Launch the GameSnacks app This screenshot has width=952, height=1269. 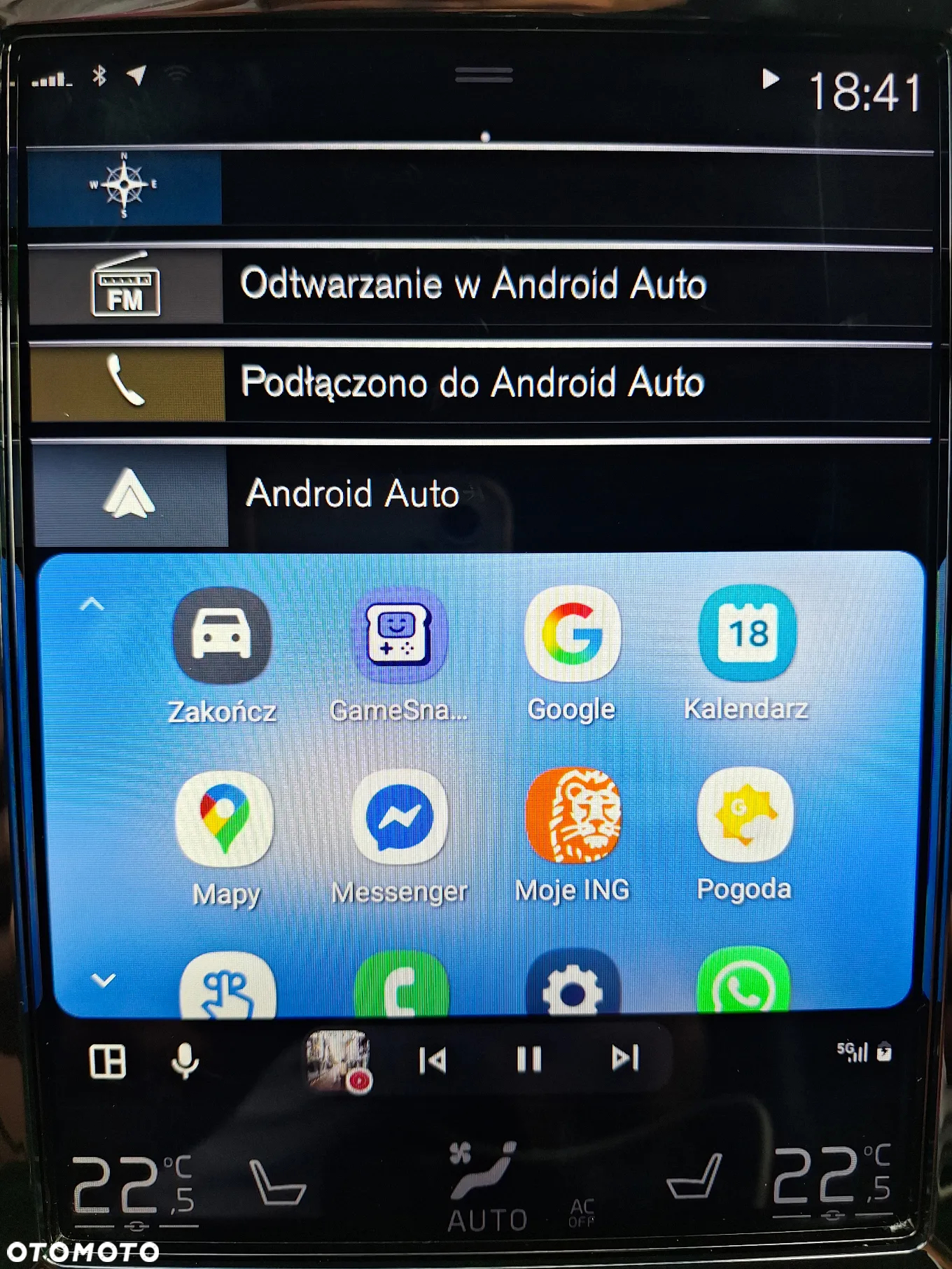(x=398, y=635)
